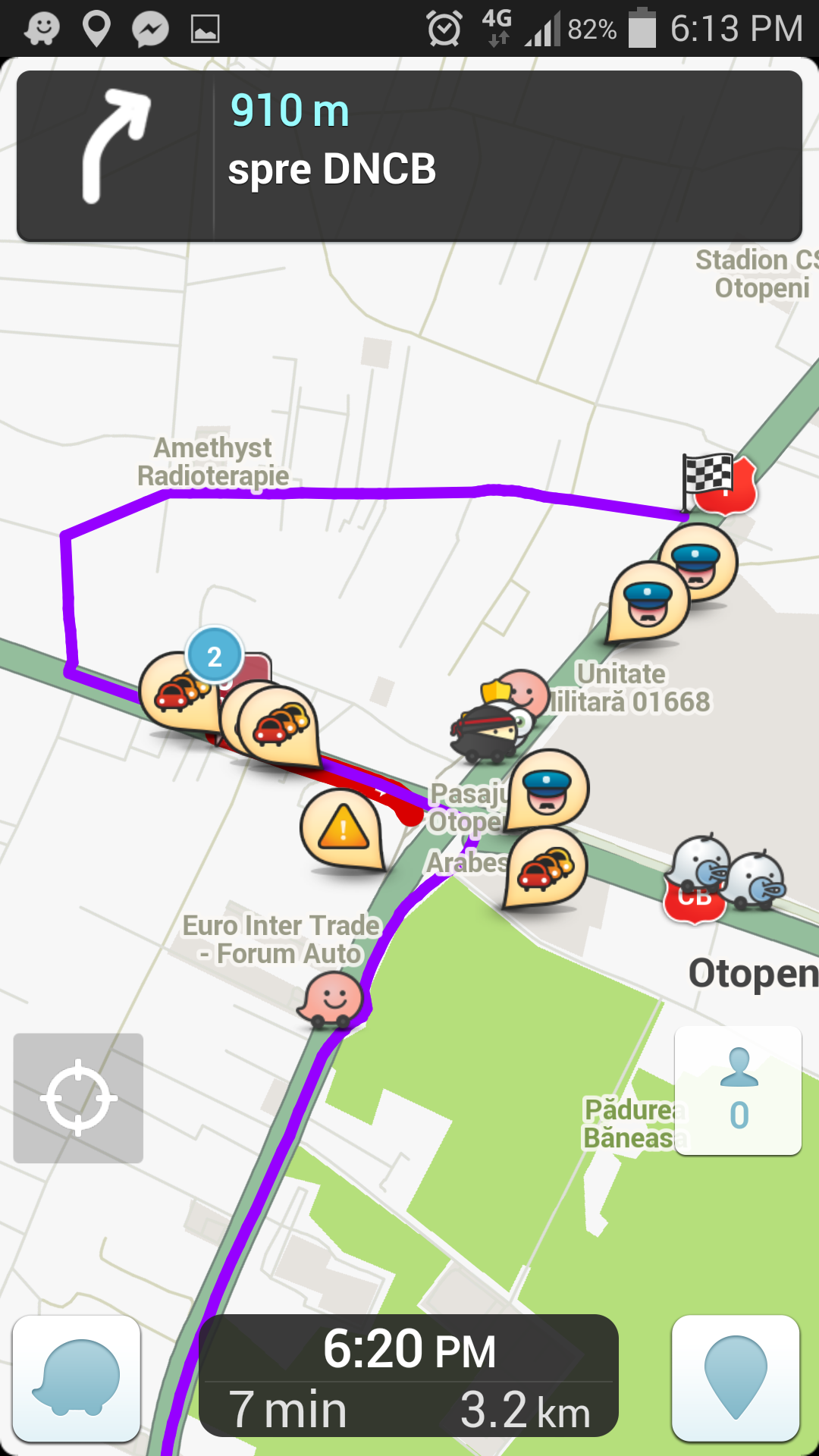
Task: Open the Waze main menu button
Action: pyautogui.click(x=77, y=1378)
